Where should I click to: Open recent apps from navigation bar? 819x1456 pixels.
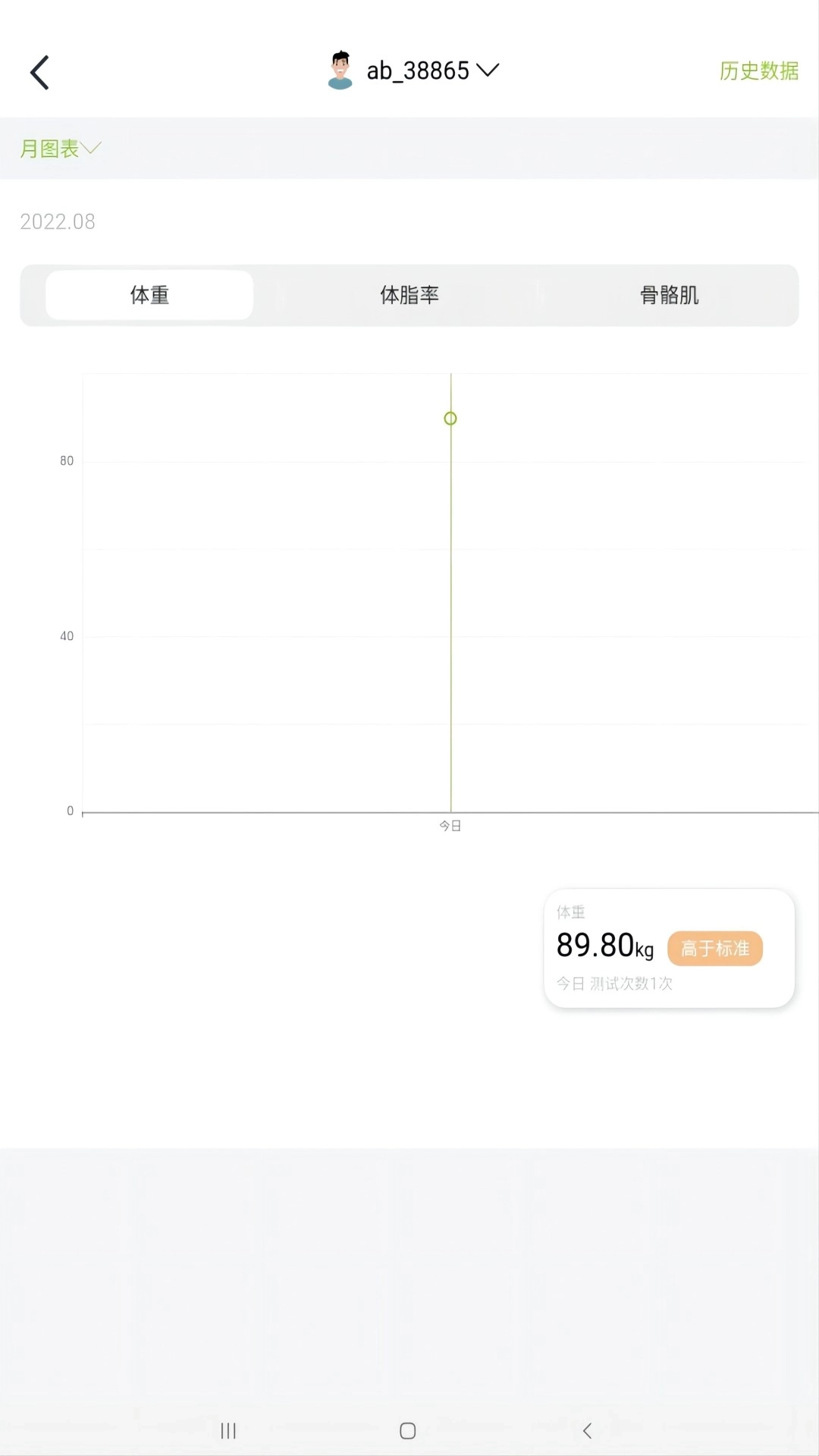coord(228,1431)
